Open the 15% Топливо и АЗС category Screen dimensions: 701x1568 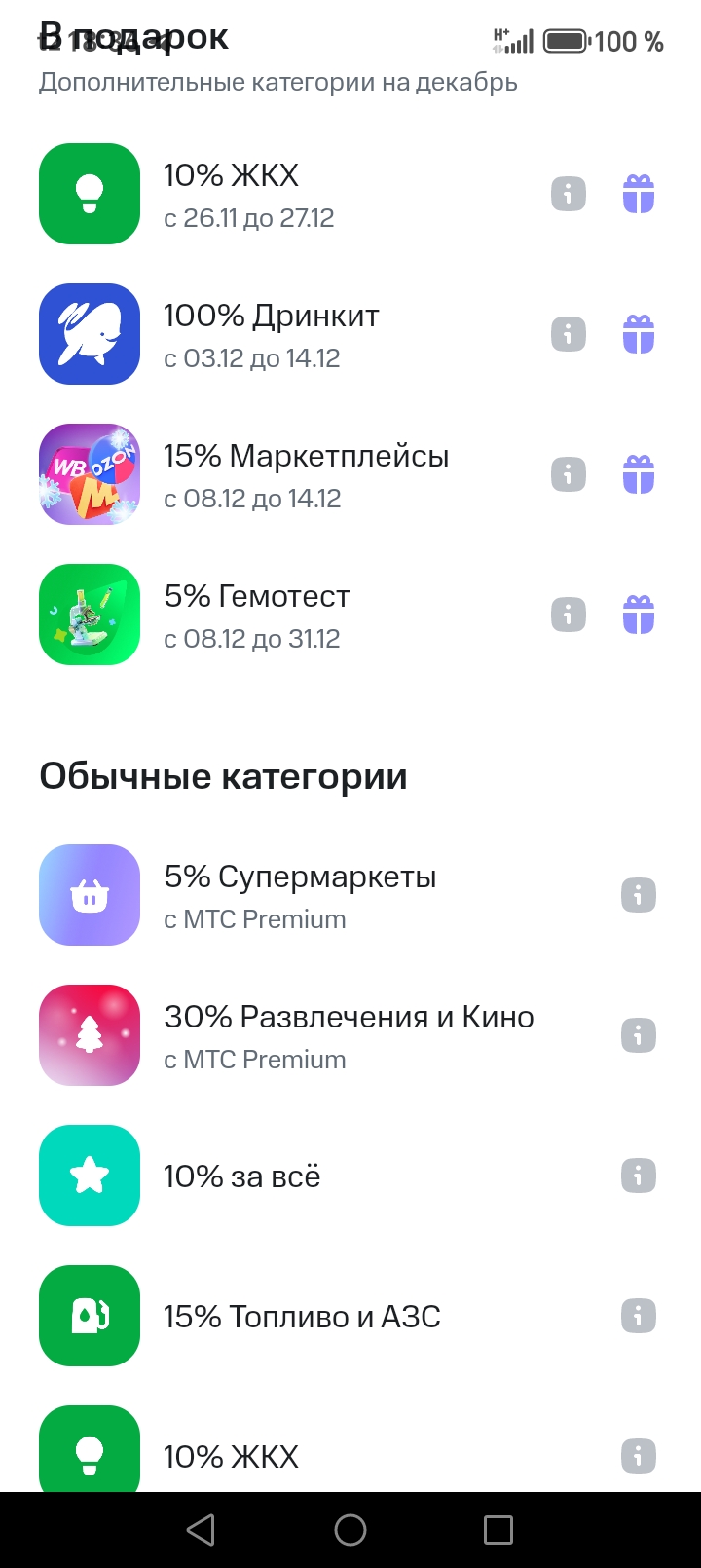tap(302, 1316)
